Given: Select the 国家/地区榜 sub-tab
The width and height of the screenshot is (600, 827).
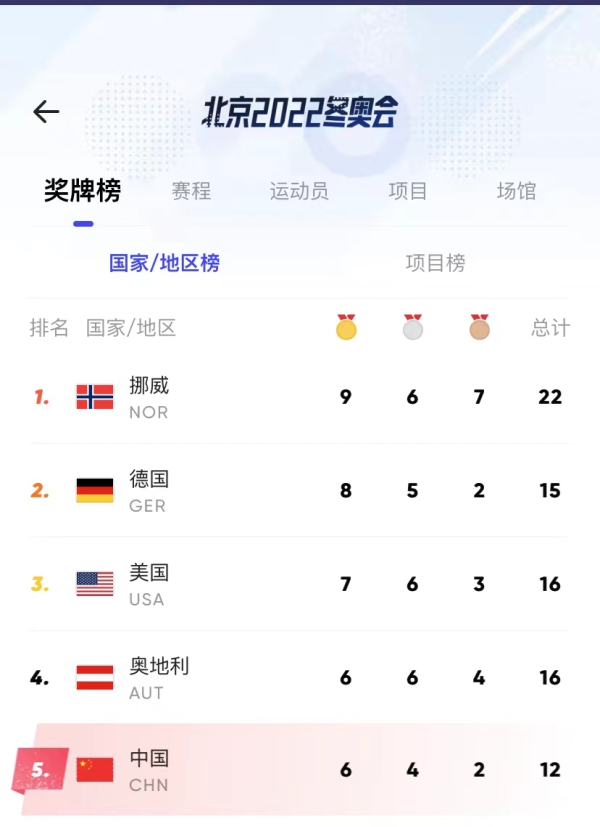Looking at the screenshot, I should 164,264.
